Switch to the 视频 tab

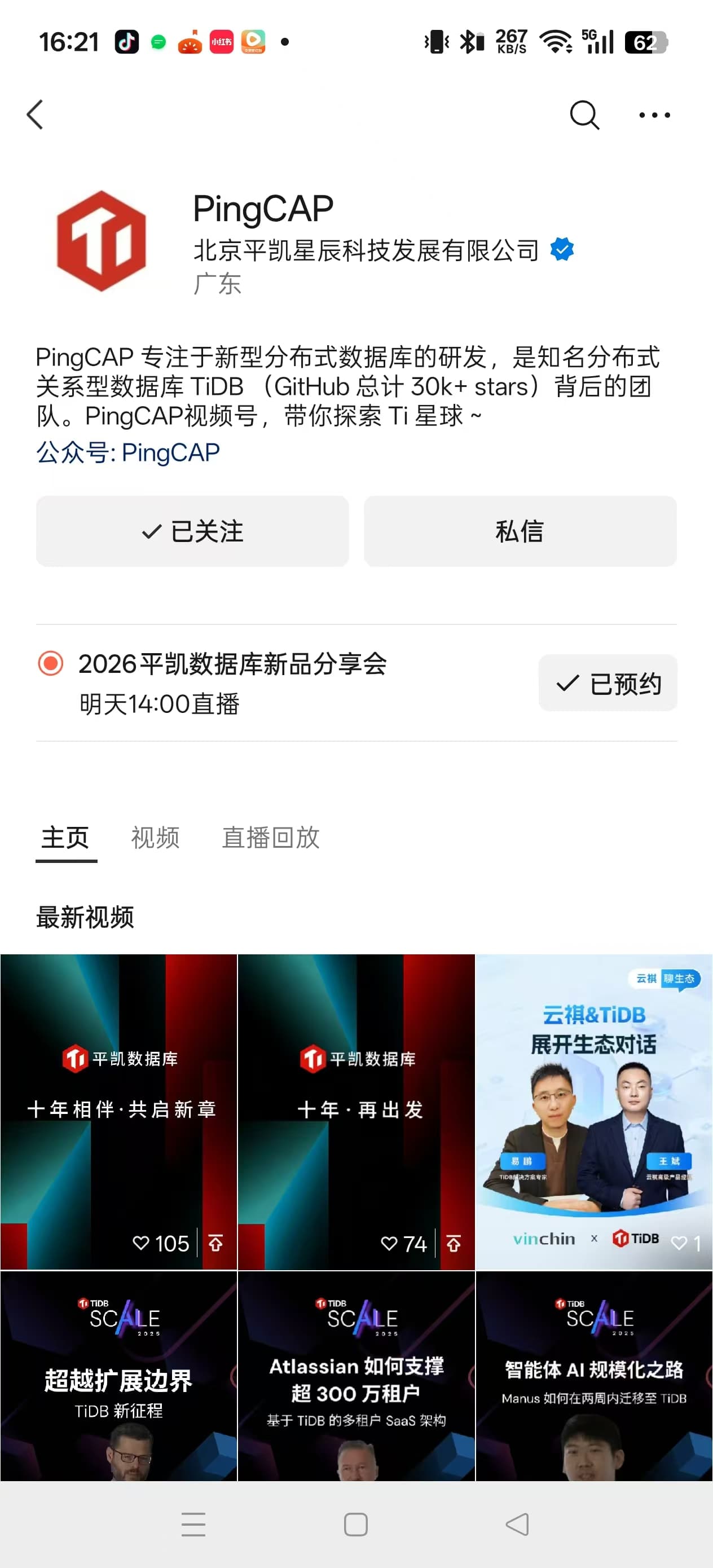pos(155,838)
